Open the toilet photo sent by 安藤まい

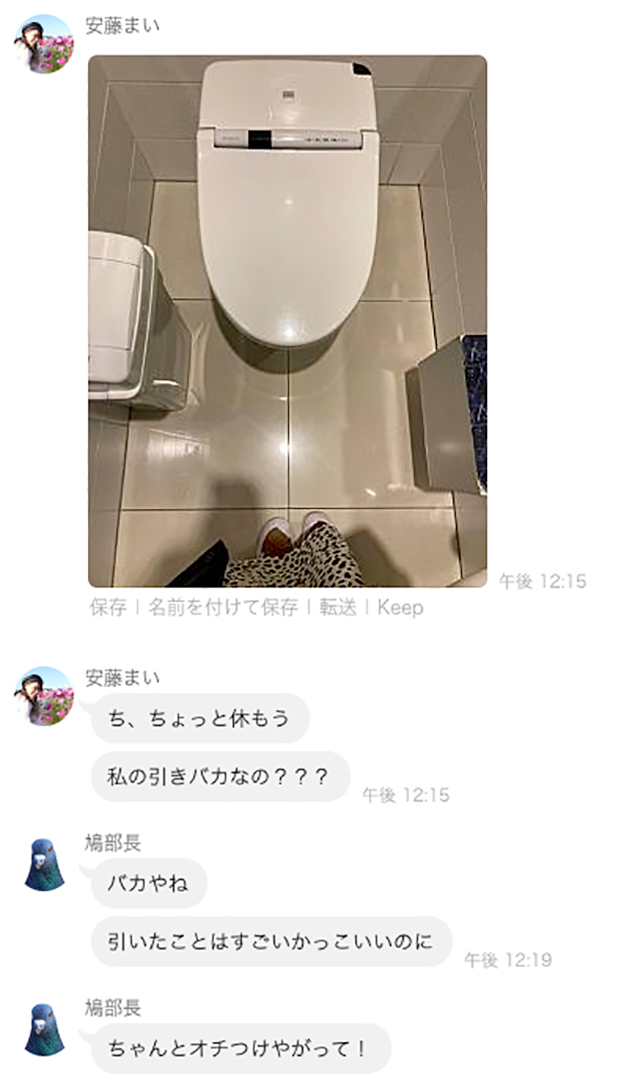tap(287, 320)
